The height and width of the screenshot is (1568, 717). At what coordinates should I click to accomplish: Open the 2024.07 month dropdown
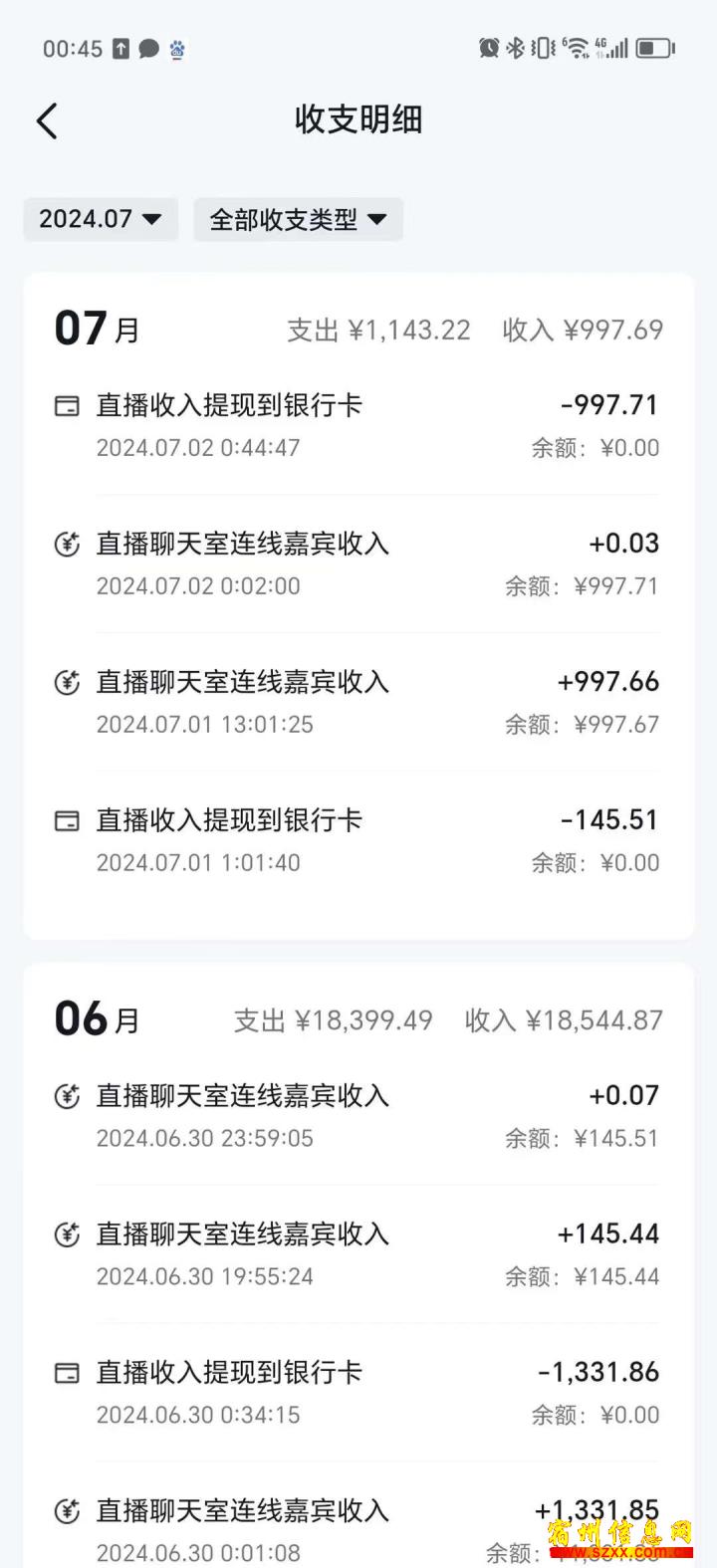[101, 219]
